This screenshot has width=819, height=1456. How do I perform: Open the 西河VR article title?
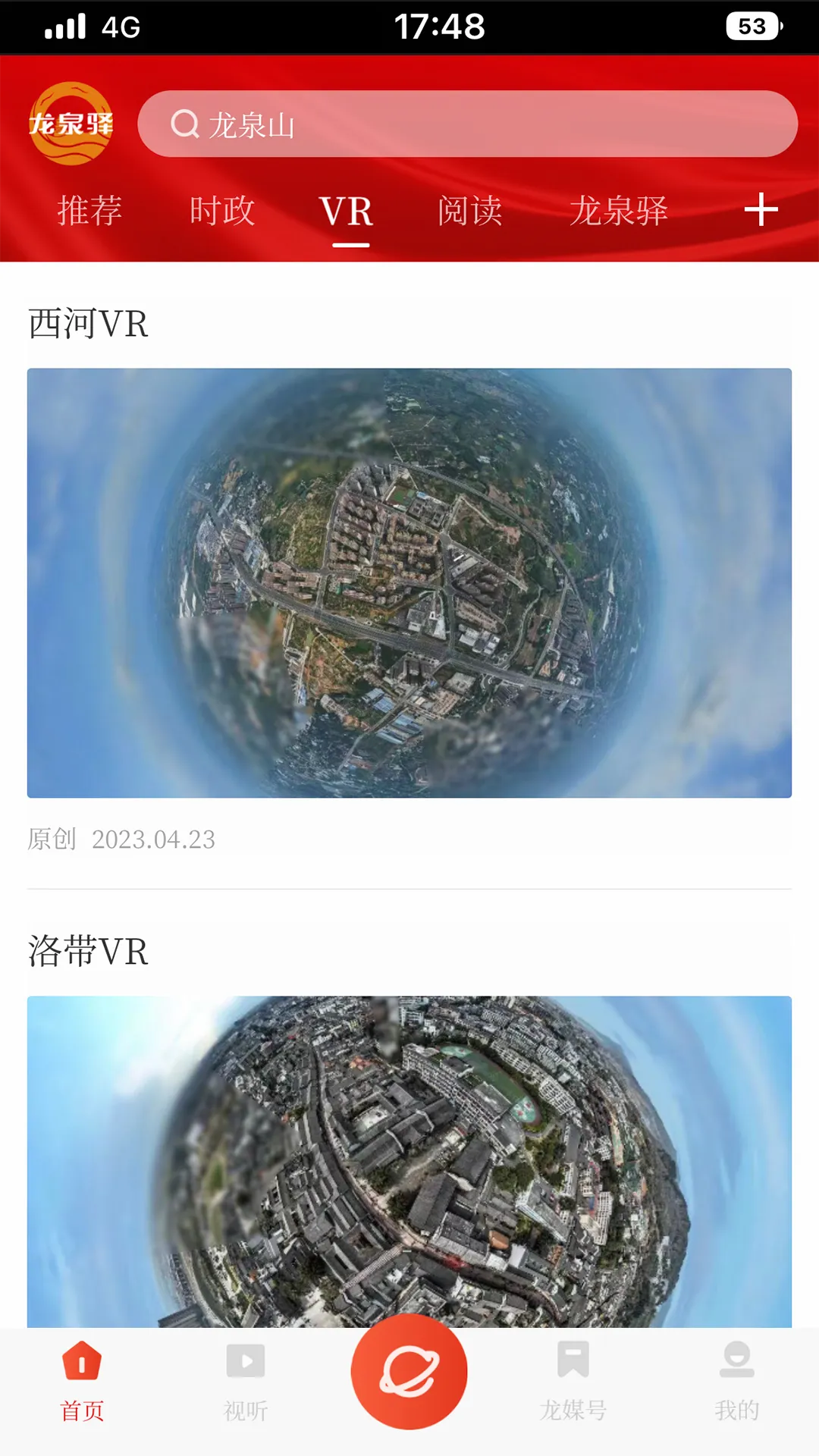click(x=88, y=325)
